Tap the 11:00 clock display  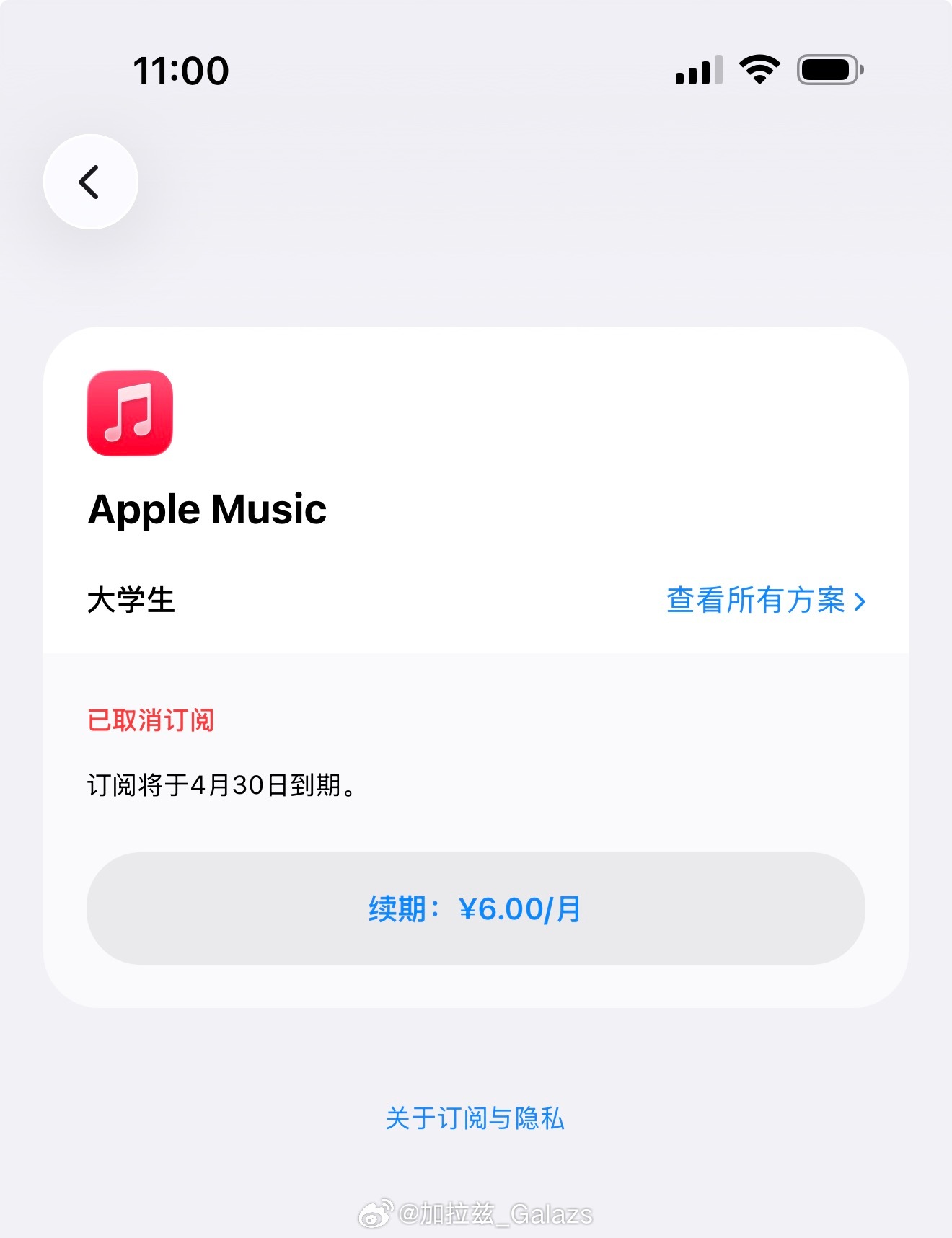(x=181, y=68)
